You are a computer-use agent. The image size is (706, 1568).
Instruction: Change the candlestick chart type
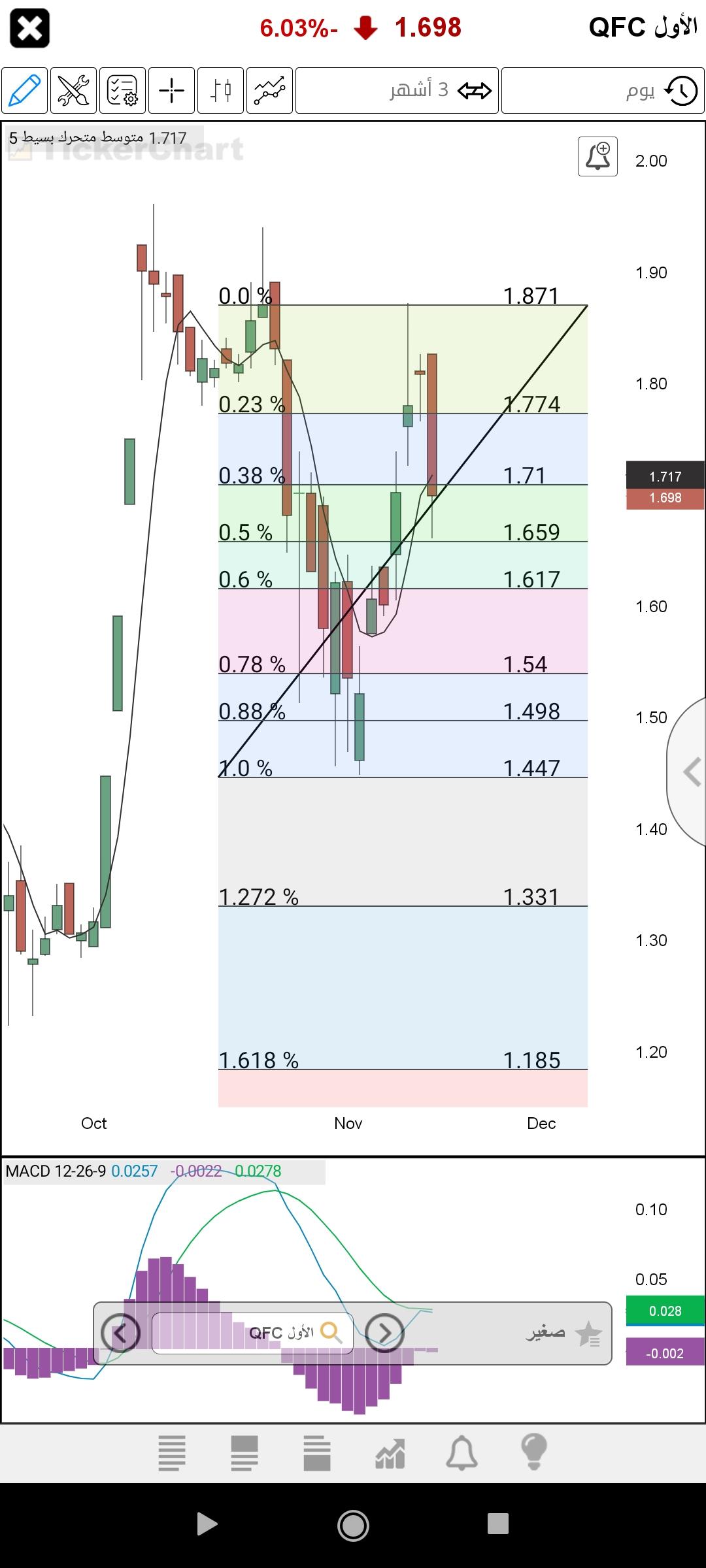[220, 90]
